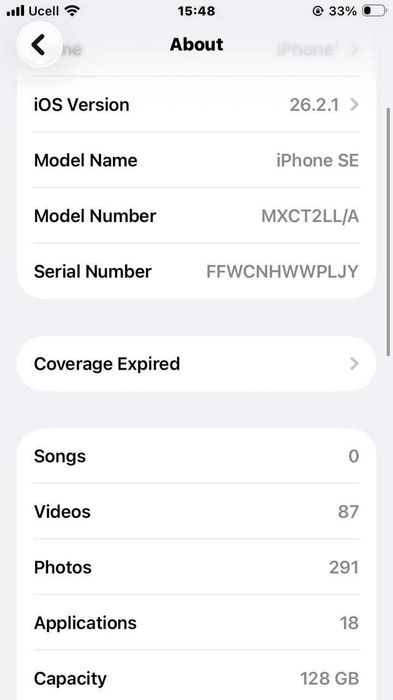This screenshot has height=700, width=393.
Task: Open the Coverage Expired row
Action: click(x=196, y=364)
